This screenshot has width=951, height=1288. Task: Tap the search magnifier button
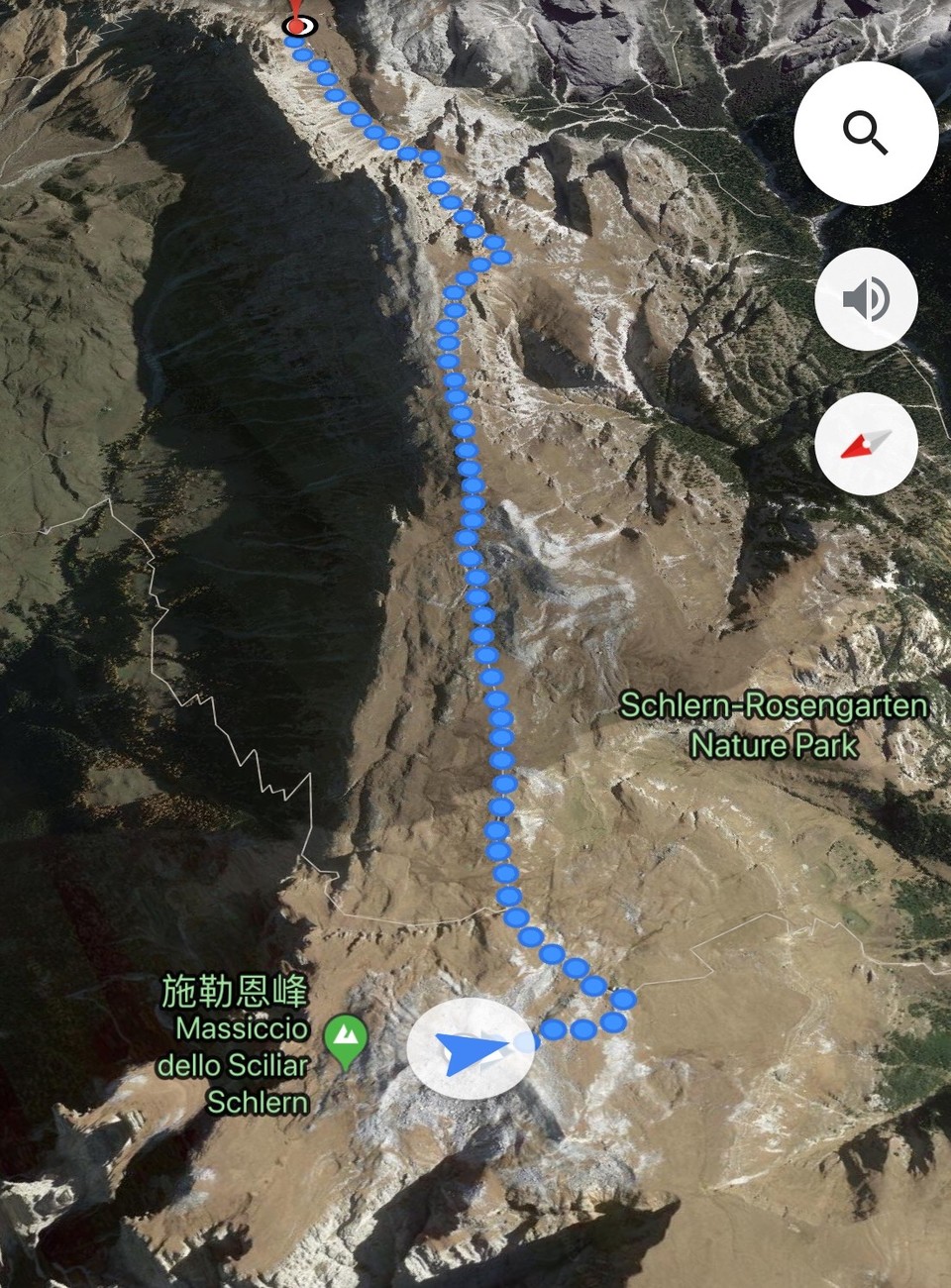[x=866, y=134]
